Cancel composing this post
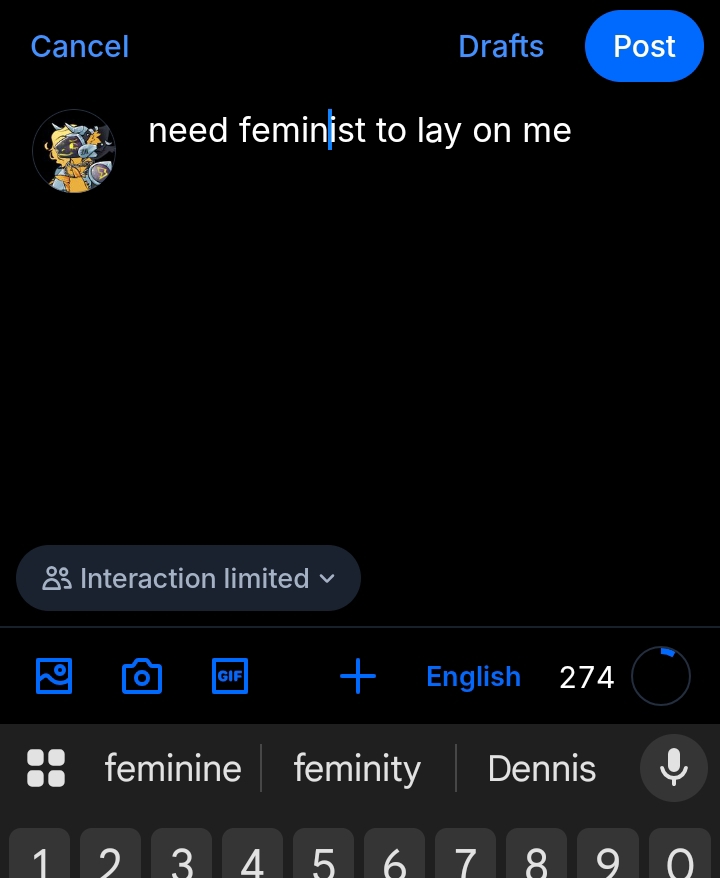The height and width of the screenshot is (878, 720). click(x=80, y=47)
